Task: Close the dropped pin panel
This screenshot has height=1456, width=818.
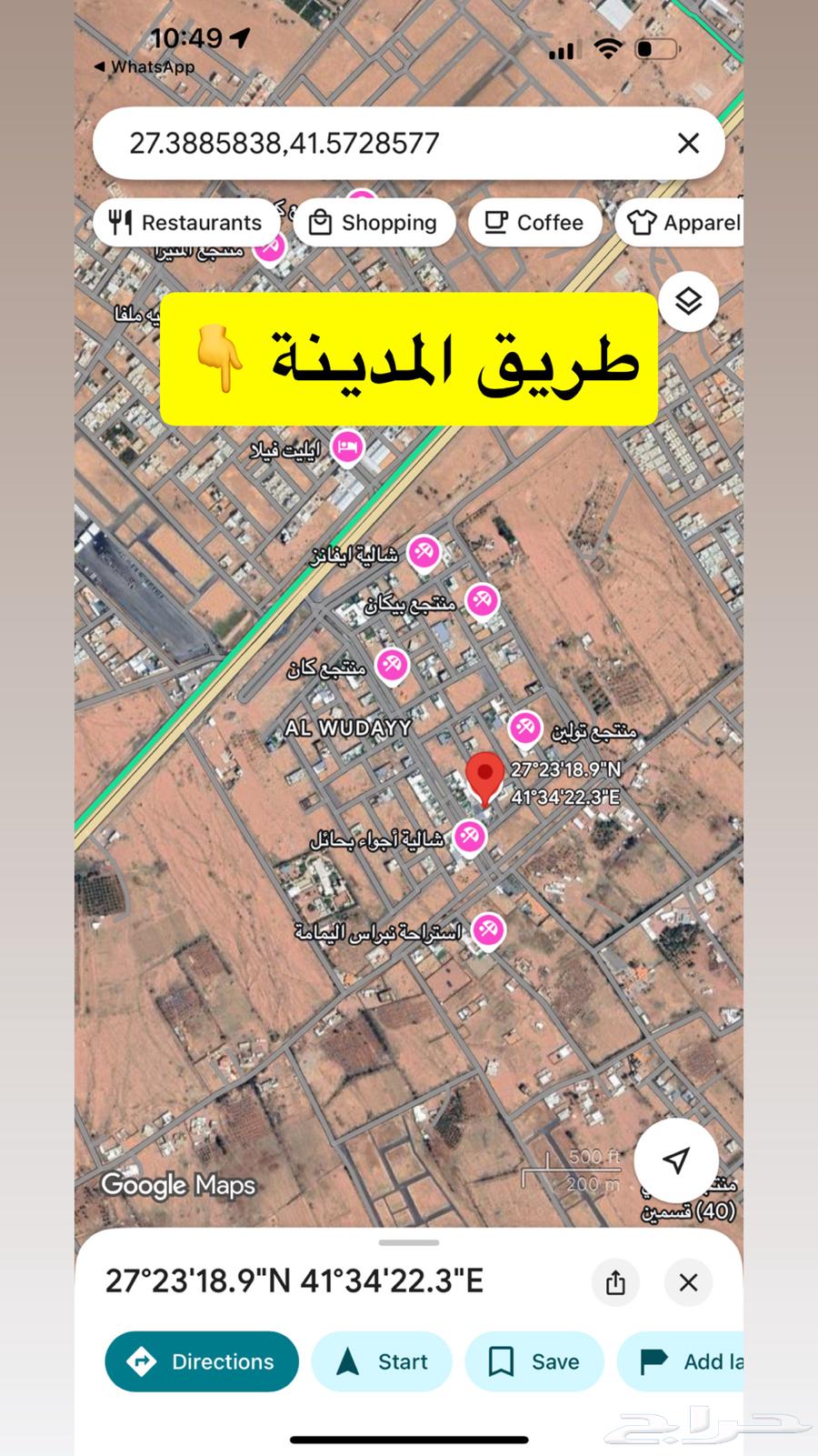Action: (688, 1282)
